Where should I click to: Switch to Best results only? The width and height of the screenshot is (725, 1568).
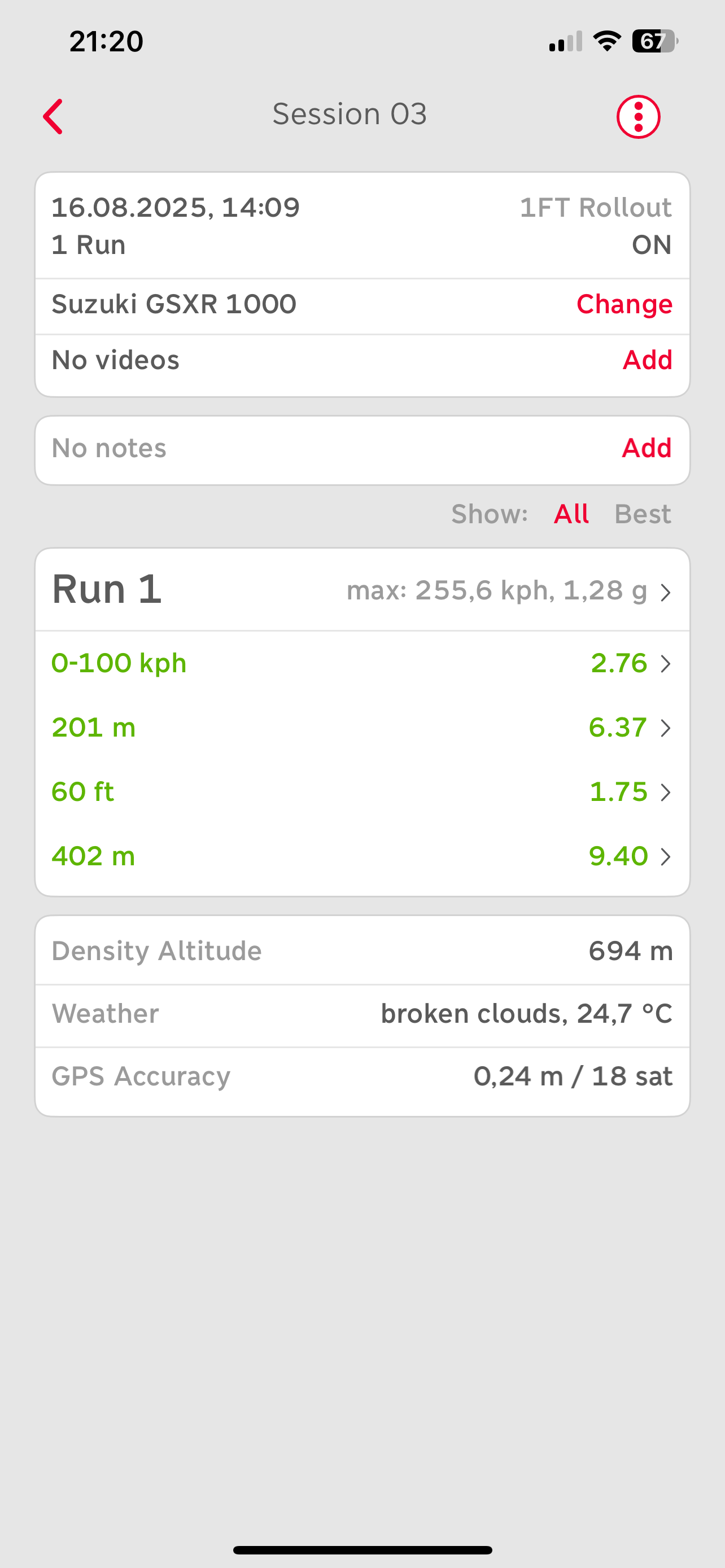click(x=643, y=514)
